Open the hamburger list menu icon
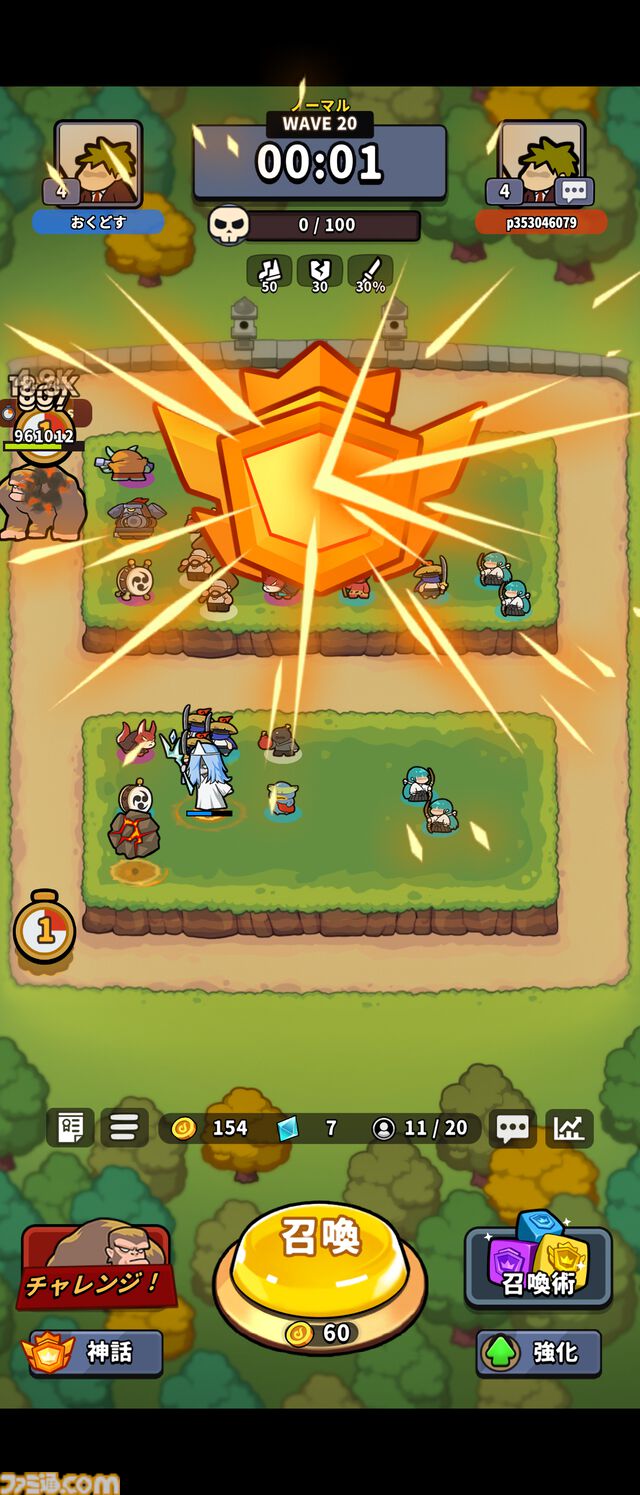The height and width of the screenshot is (1495, 640). tap(124, 1128)
